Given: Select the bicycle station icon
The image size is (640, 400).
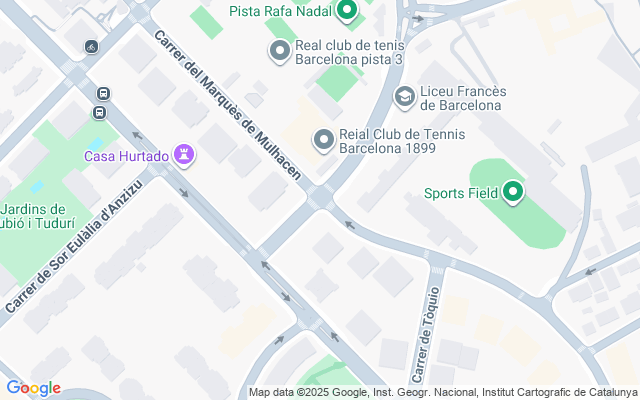Looking at the screenshot, I should point(91,46).
